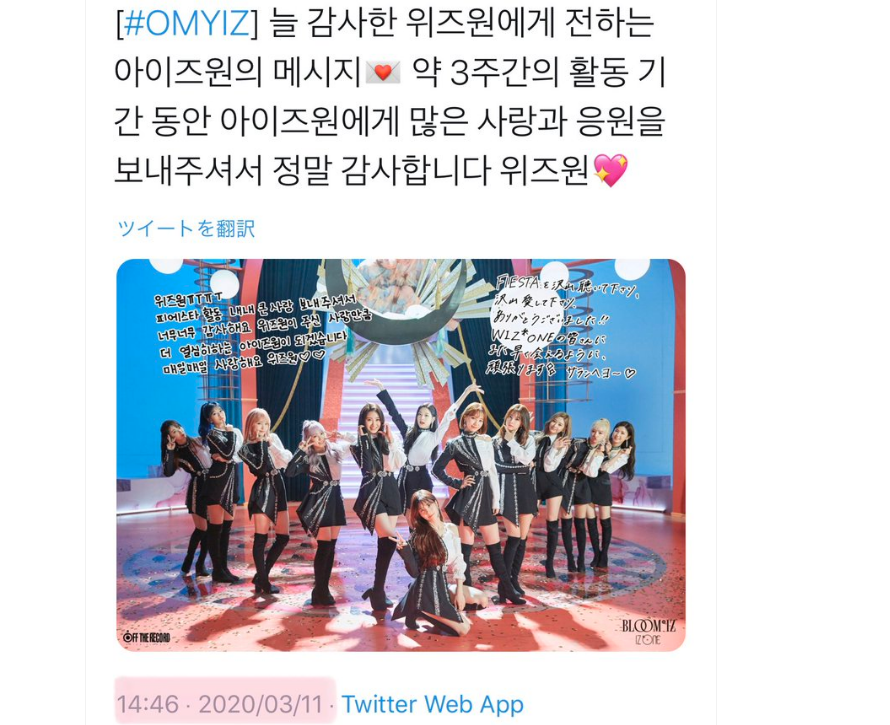The width and height of the screenshot is (890, 725).
Task: Open the 14:46 · 2020/03/11 timestamp link
Action: coord(224,703)
